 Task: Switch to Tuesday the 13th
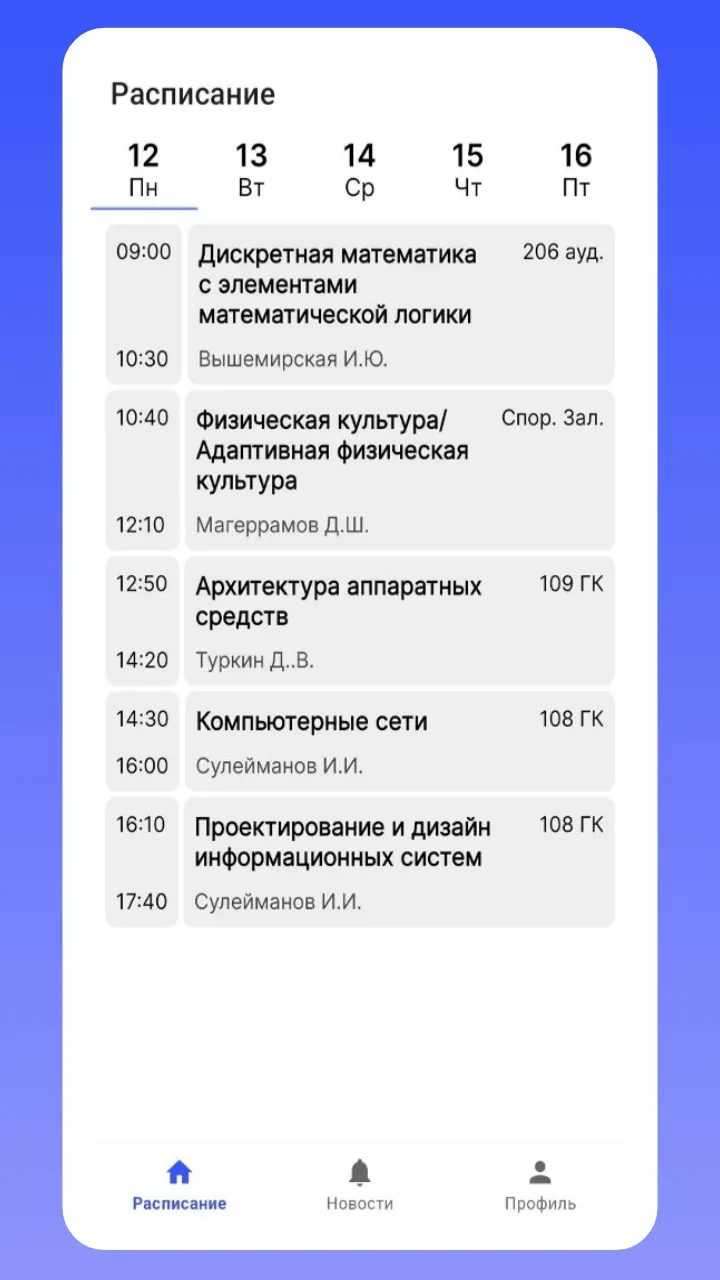(x=251, y=171)
